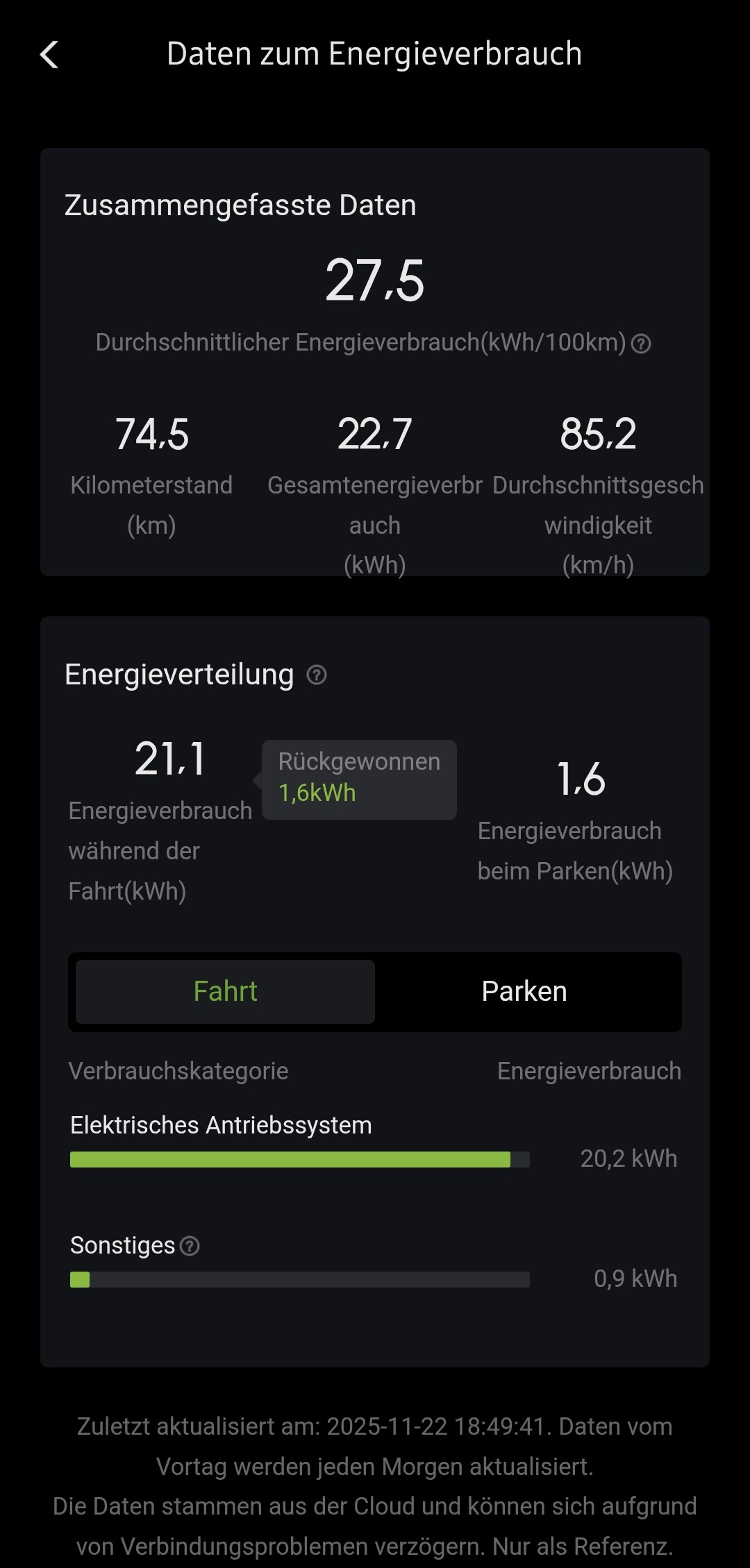
Task: Open help for Durchschnittlicher Energieverbrauch
Action: tap(641, 344)
